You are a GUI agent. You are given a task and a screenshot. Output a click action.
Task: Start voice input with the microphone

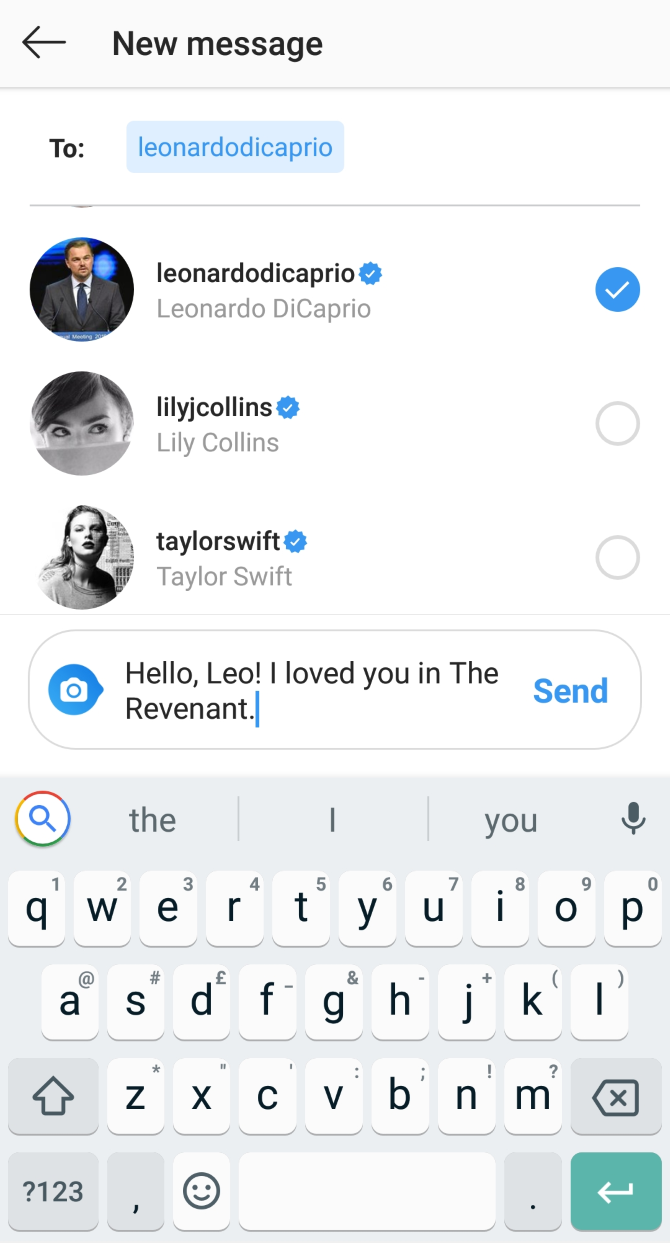coord(632,820)
